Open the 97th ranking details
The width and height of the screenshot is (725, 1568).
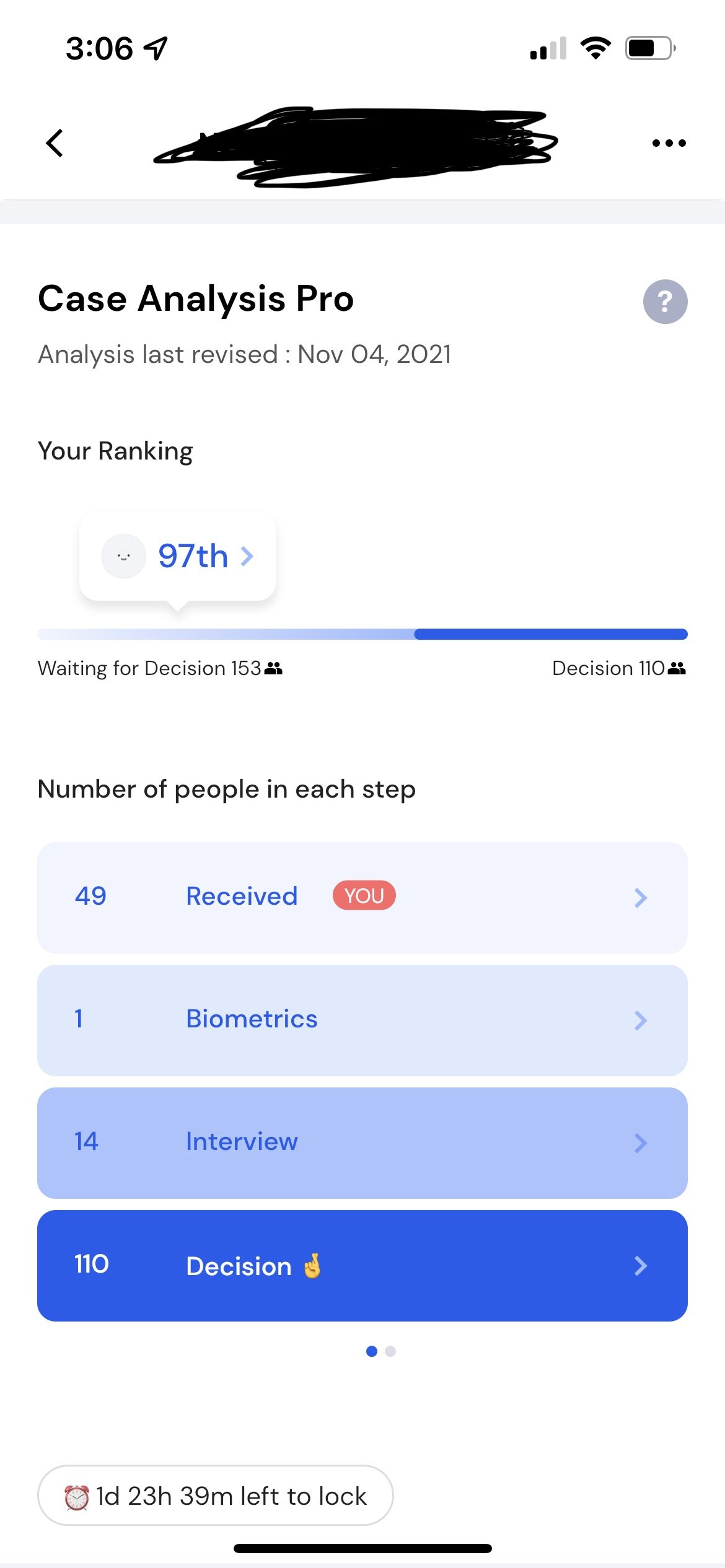click(x=178, y=555)
